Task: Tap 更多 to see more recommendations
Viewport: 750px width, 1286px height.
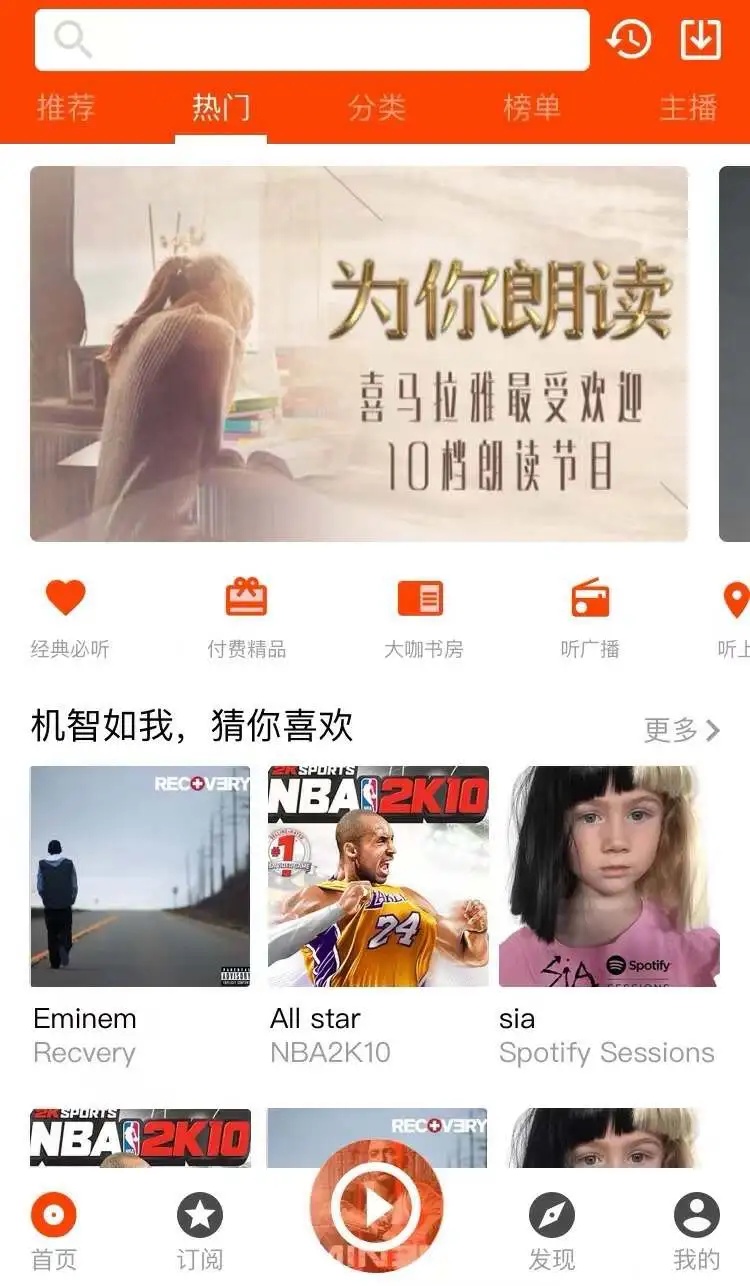Action: click(681, 729)
